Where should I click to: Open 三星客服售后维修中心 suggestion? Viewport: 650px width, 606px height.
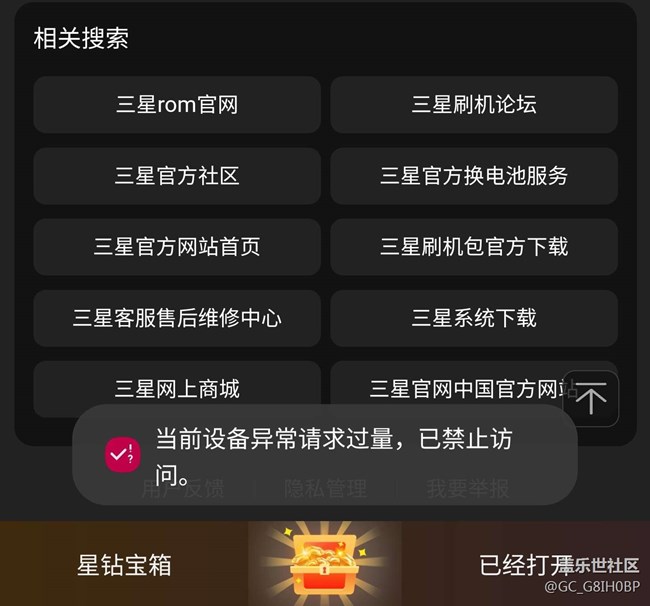click(177, 318)
